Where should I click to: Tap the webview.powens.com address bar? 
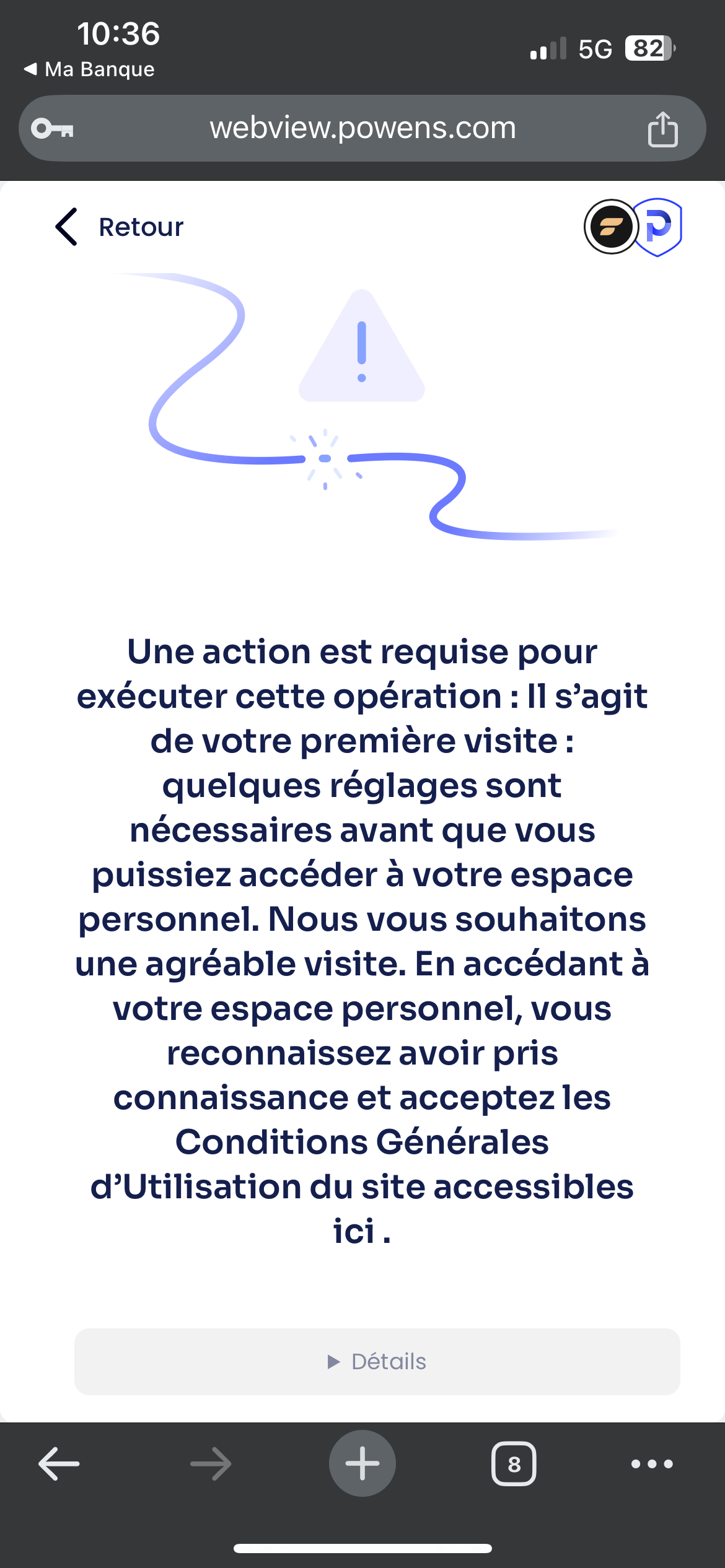click(362, 128)
